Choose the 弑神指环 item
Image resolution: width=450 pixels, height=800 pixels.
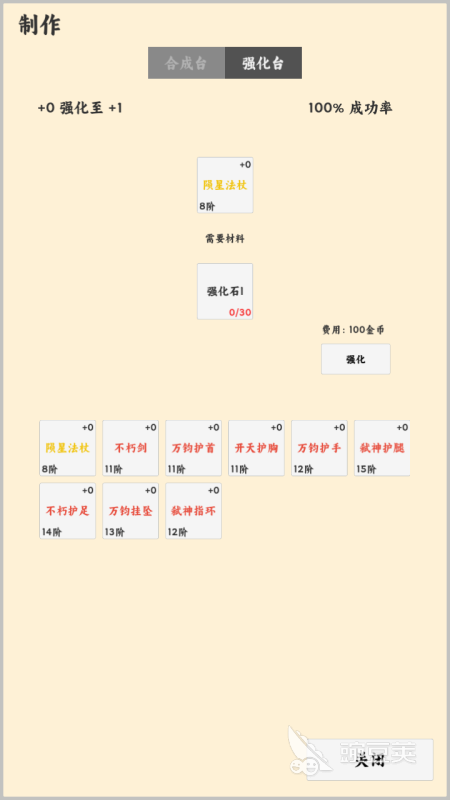pyautogui.click(x=193, y=511)
